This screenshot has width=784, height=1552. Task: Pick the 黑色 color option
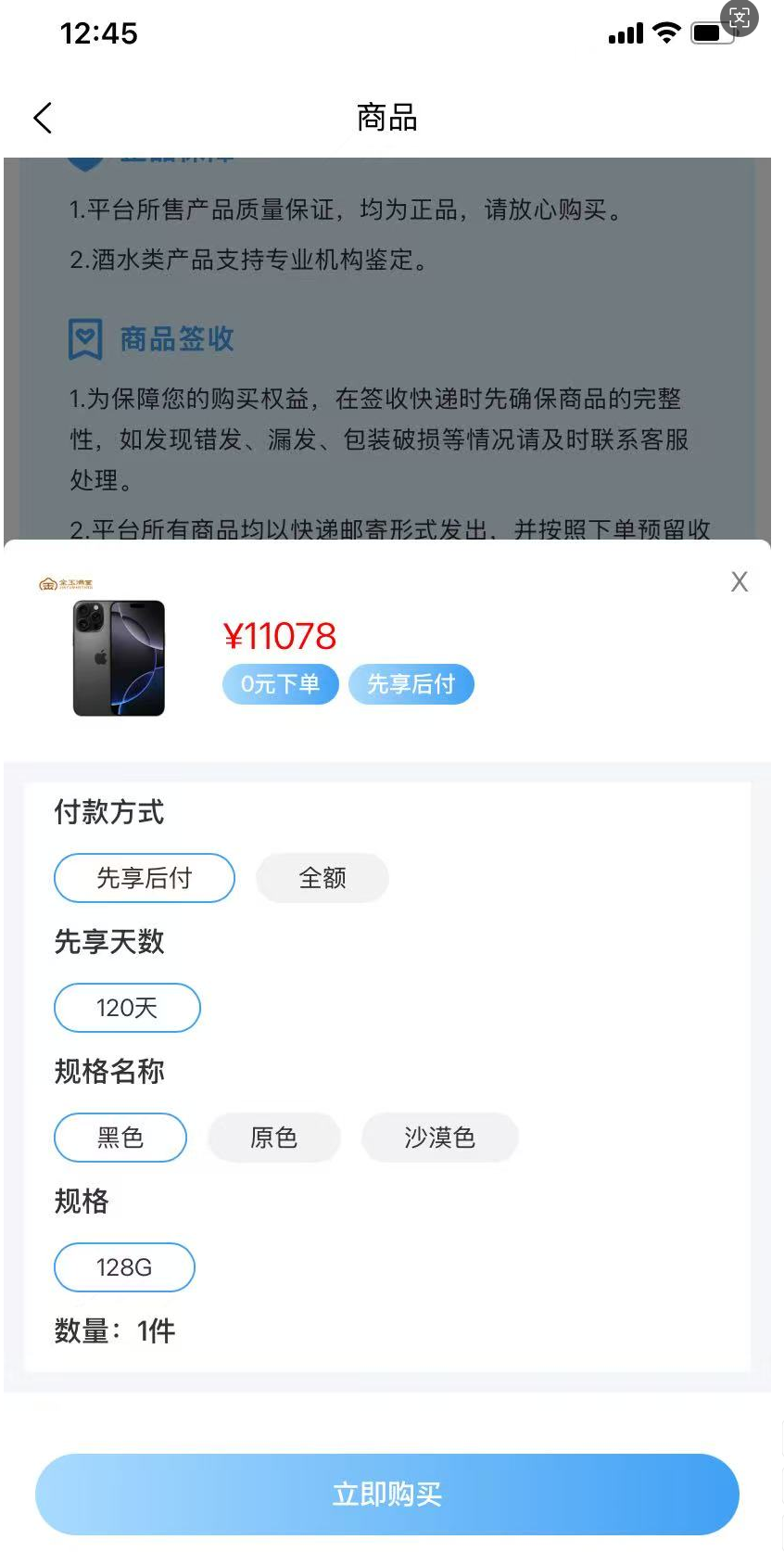tap(120, 1138)
